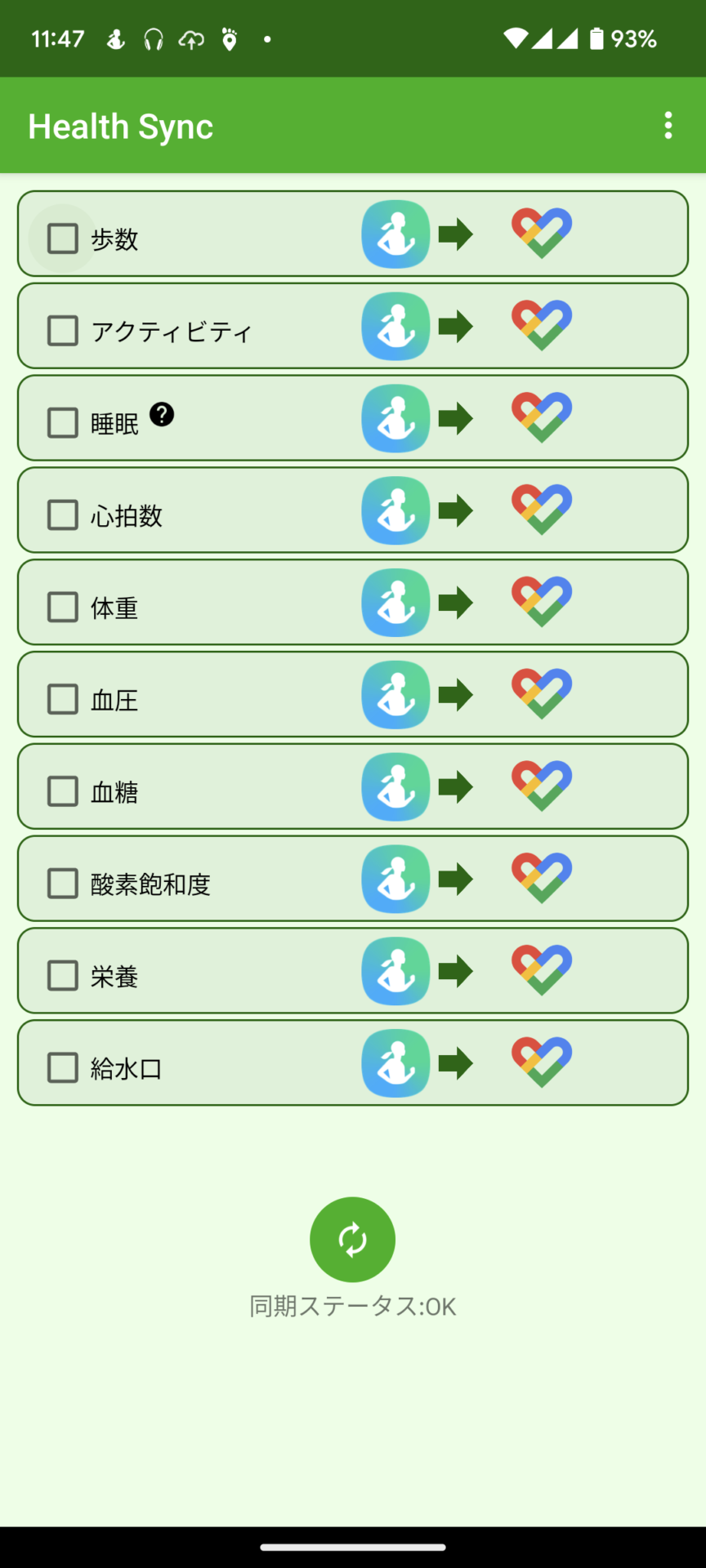Tap the round green sync button
Screen dimensions: 706x1568
(352, 1239)
